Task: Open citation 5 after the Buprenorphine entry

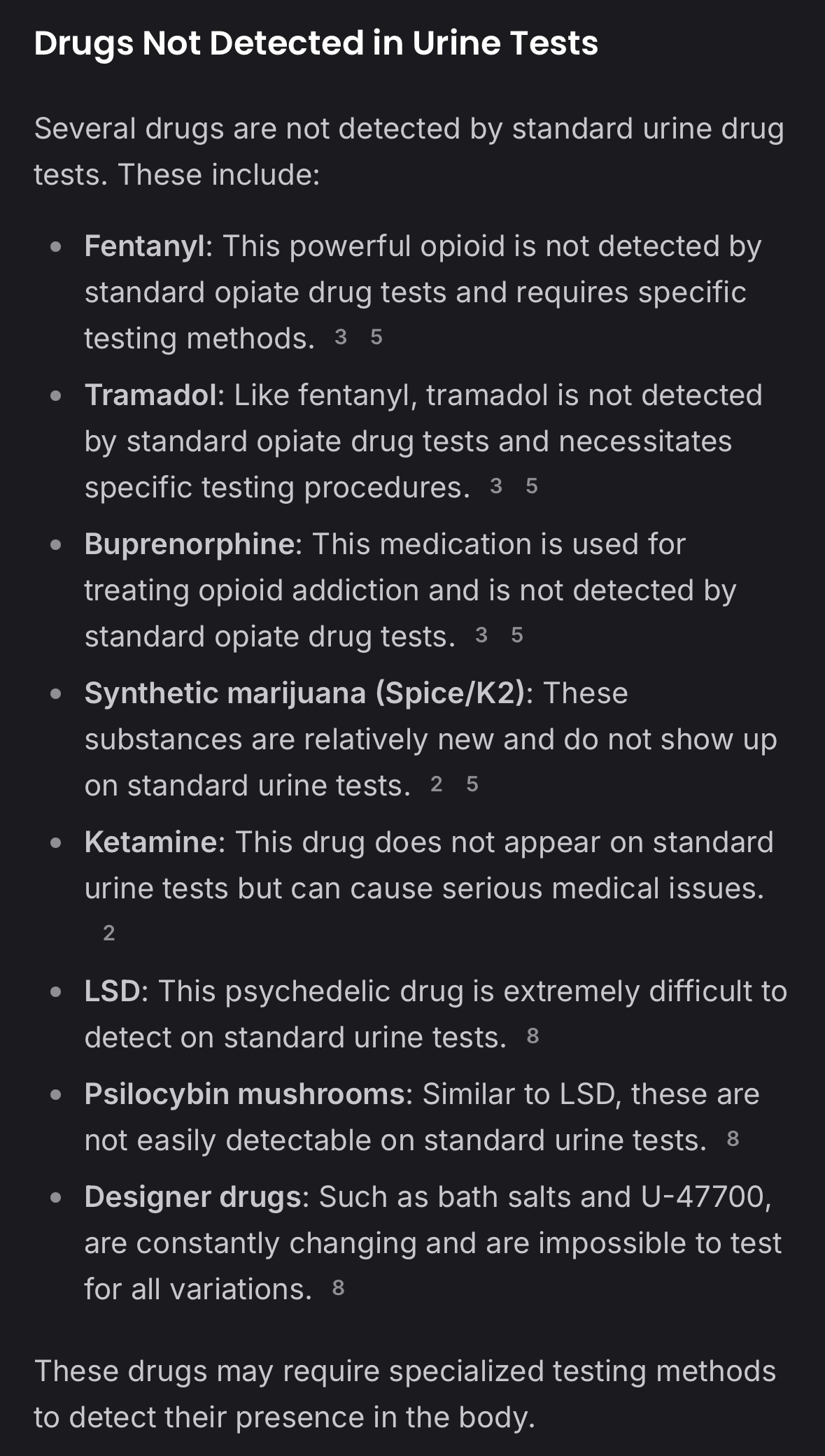Action: point(517,635)
